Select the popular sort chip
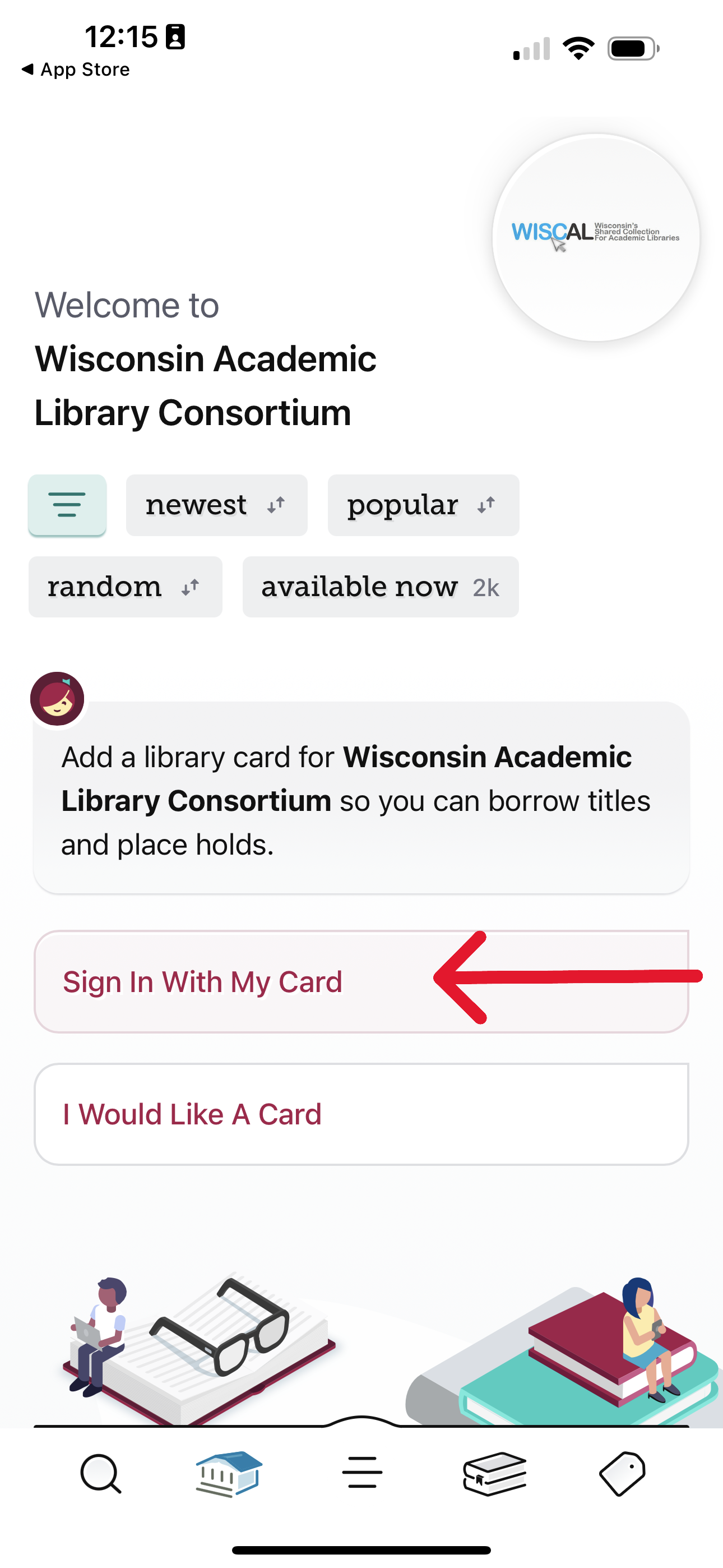The width and height of the screenshot is (723, 1568). point(423,505)
